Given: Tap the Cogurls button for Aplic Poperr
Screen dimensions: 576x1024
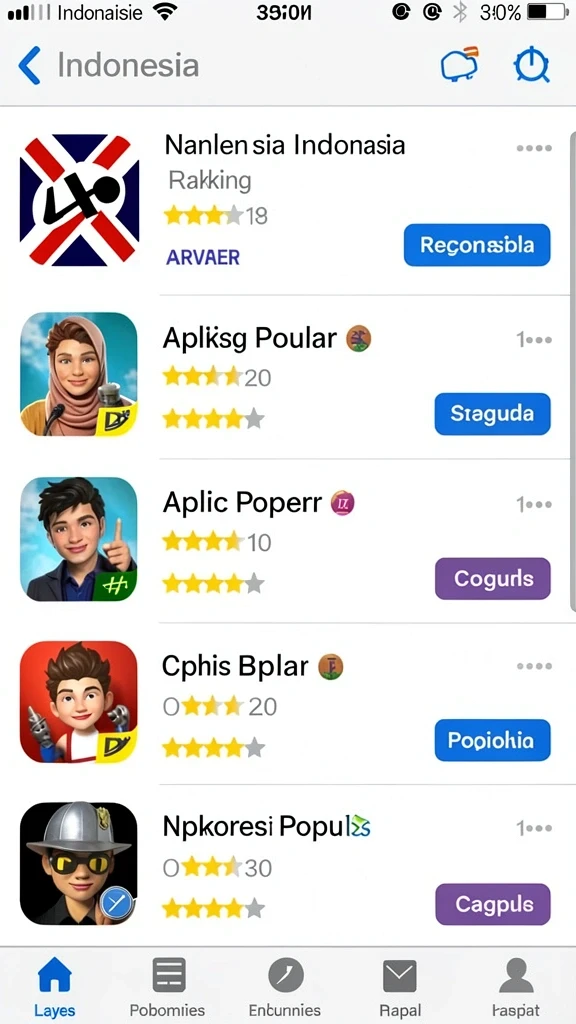Looking at the screenshot, I should (x=492, y=578).
